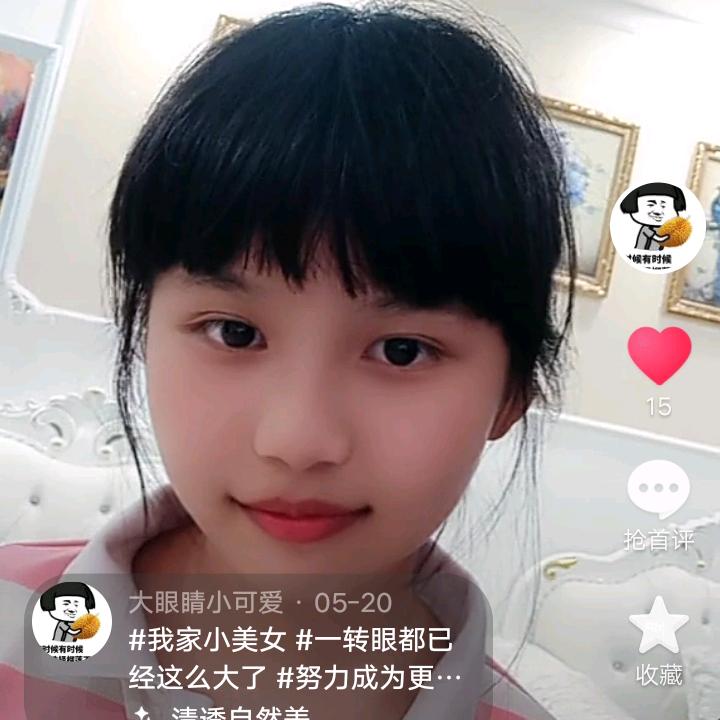This screenshot has width=720, height=720.
Task: Like the video with the heart icon
Action: click(x=659, y=355)
